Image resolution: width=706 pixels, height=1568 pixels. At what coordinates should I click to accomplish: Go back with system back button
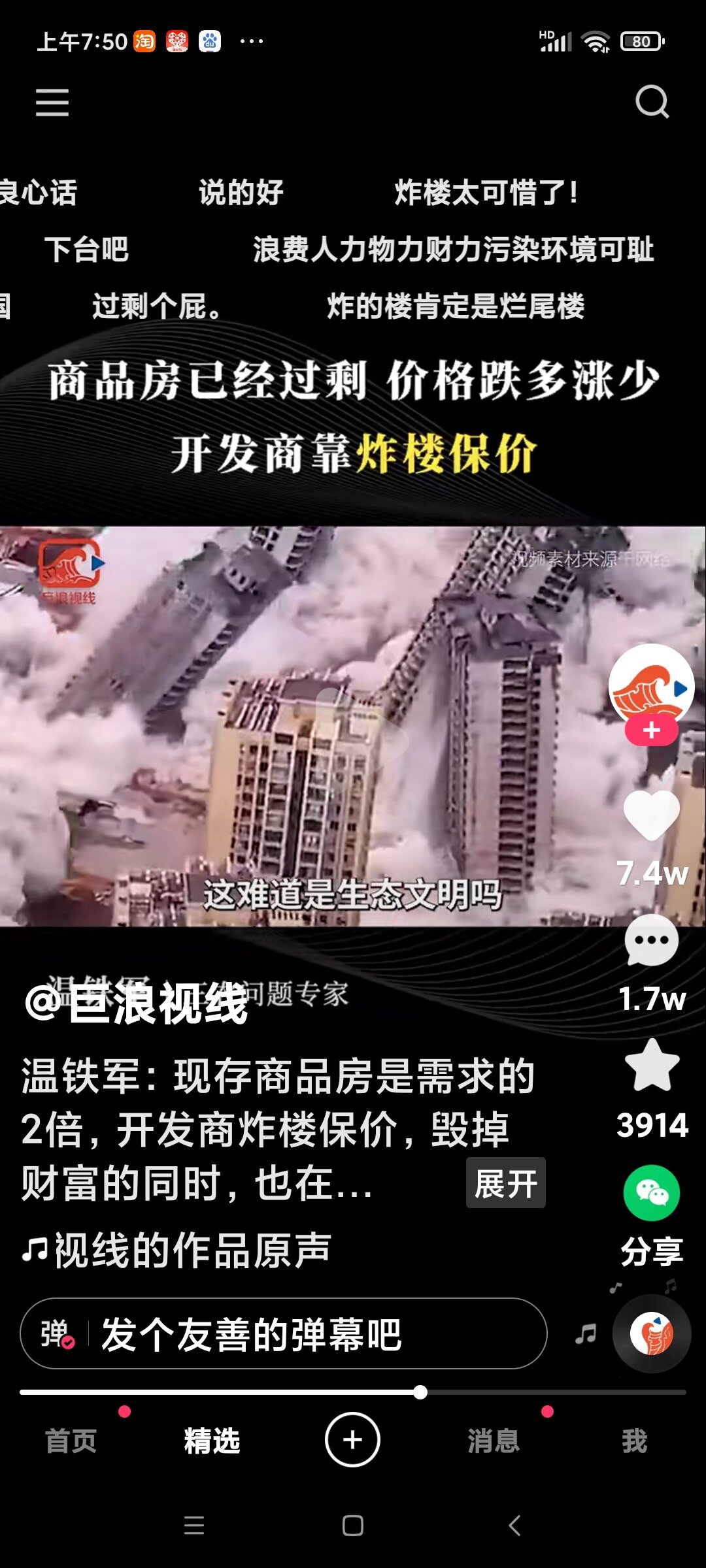514,1526
